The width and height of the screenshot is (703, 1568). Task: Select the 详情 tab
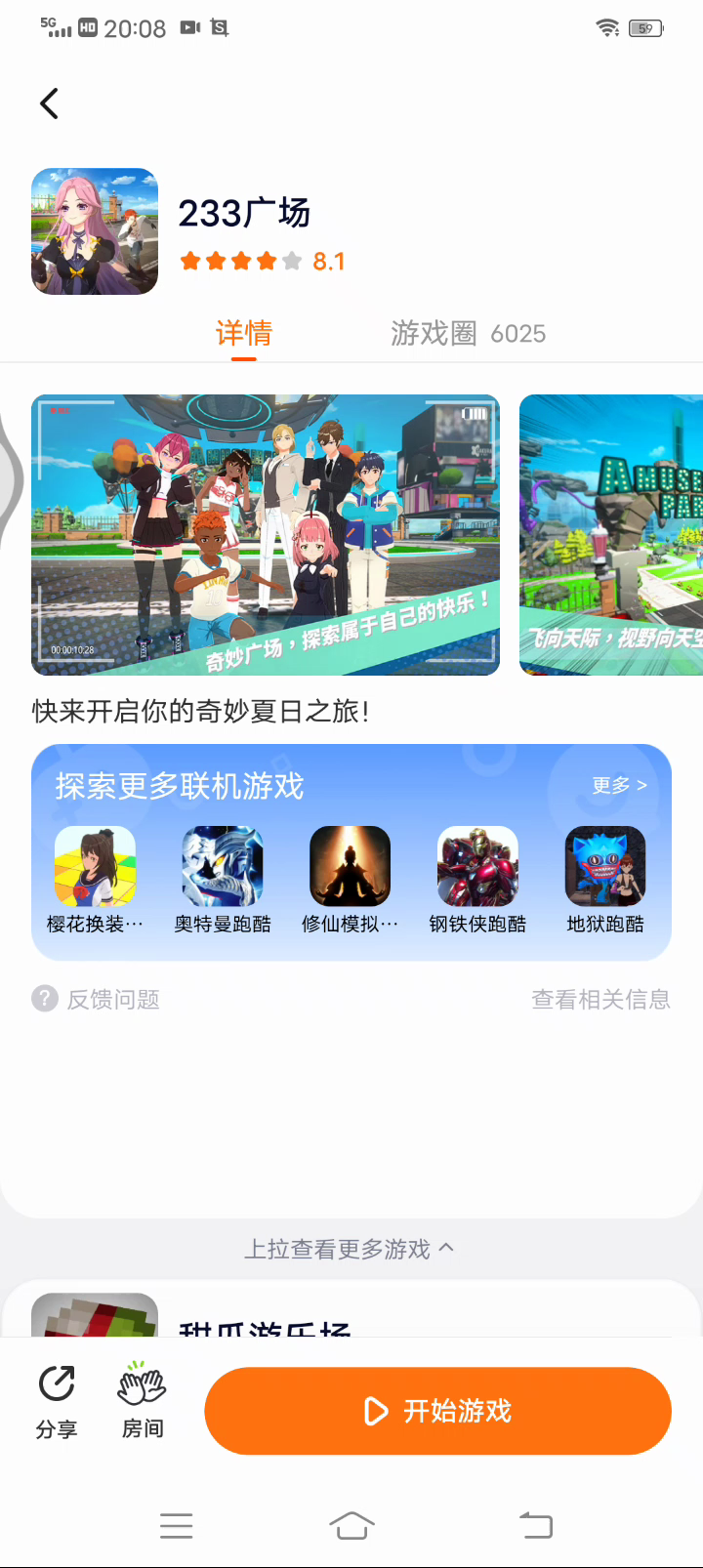click(244, 334)
